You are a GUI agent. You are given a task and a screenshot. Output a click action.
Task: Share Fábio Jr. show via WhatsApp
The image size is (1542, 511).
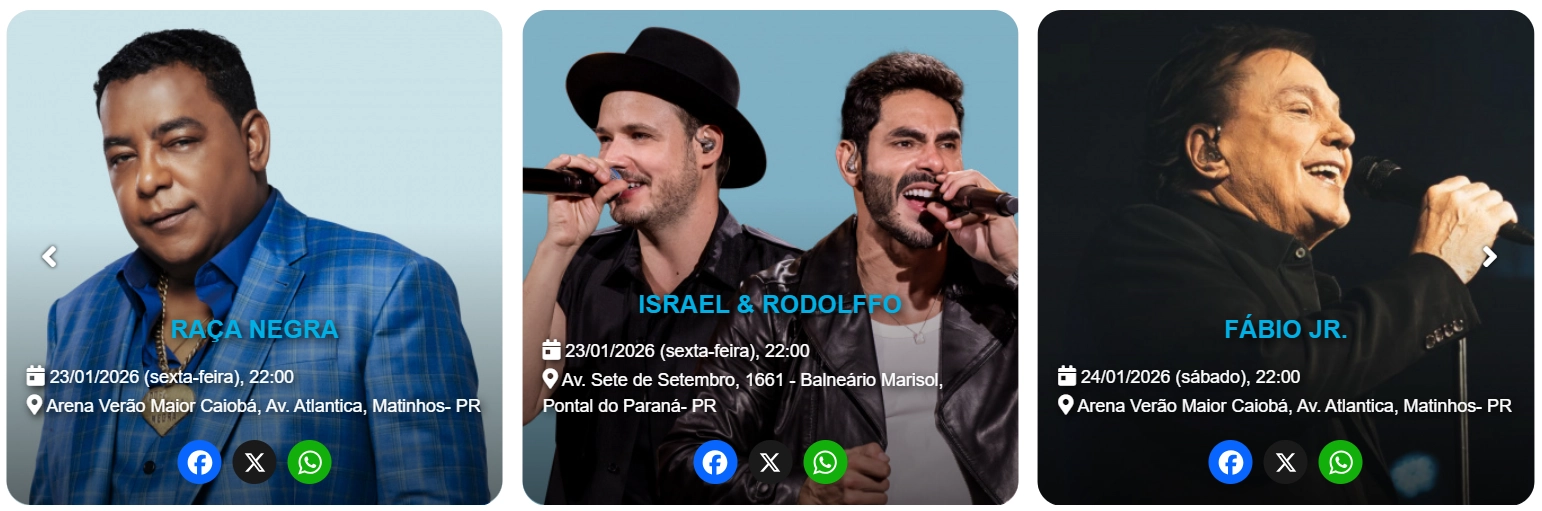[1340, 462]
